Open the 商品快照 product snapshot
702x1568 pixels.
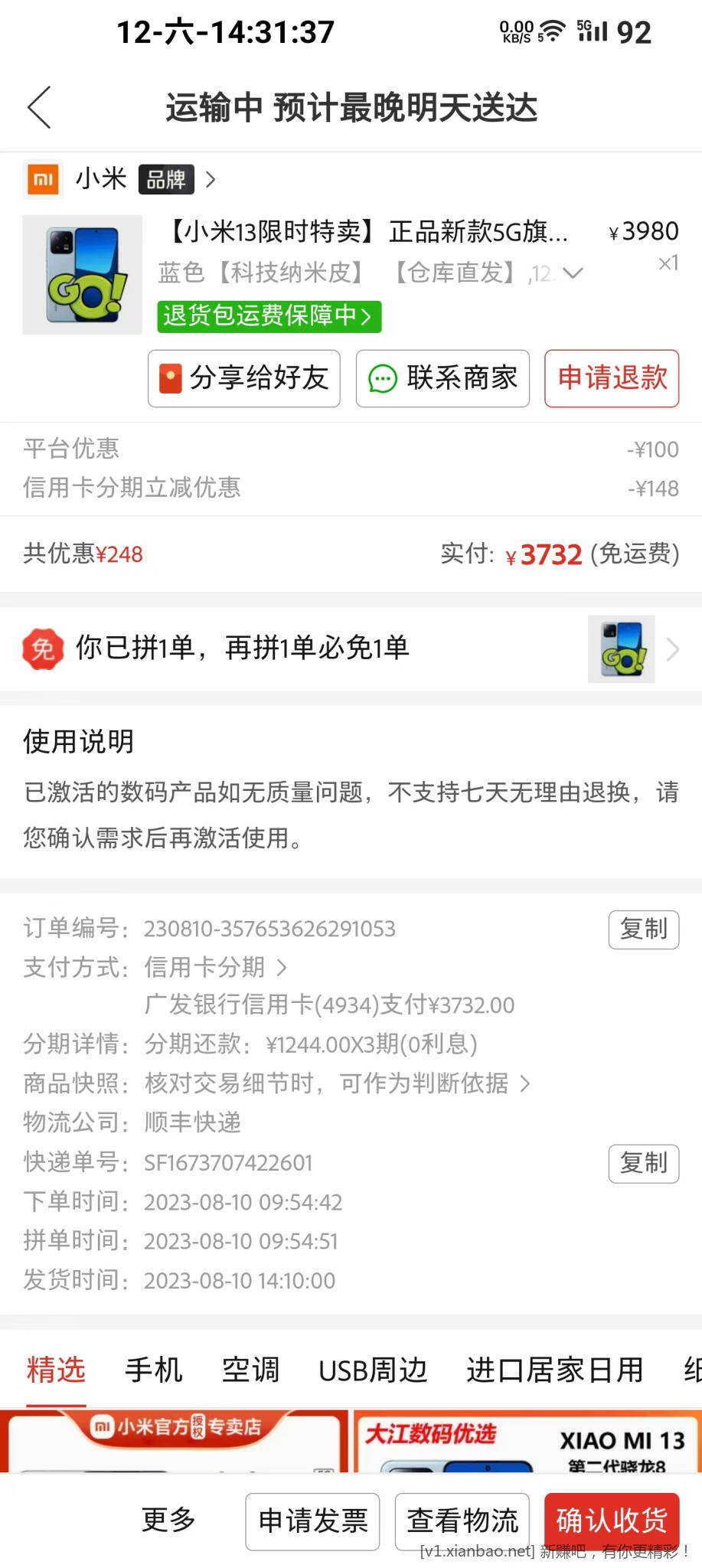coord(337,1083)
